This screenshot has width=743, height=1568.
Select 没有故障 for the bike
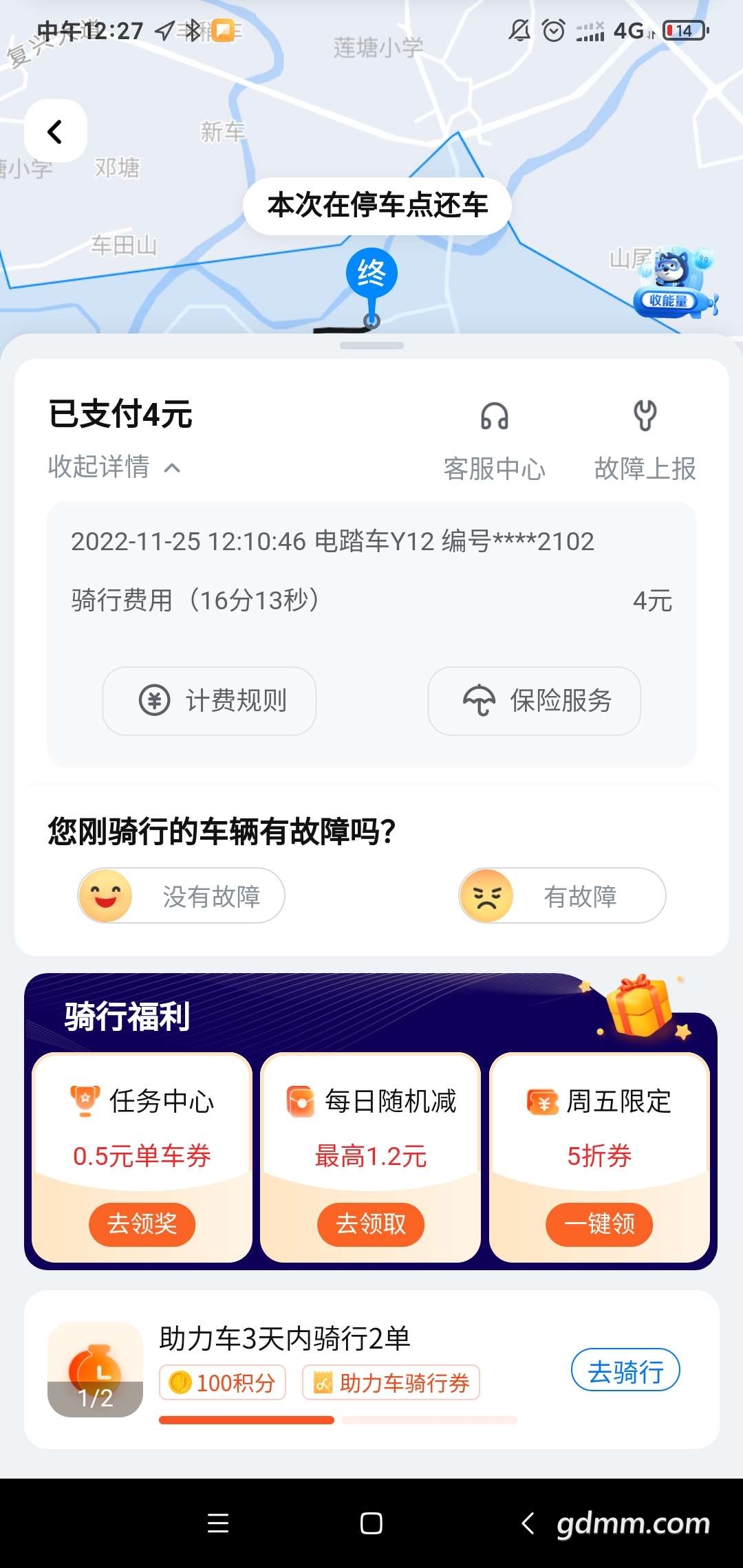click(x=181, y=895)
